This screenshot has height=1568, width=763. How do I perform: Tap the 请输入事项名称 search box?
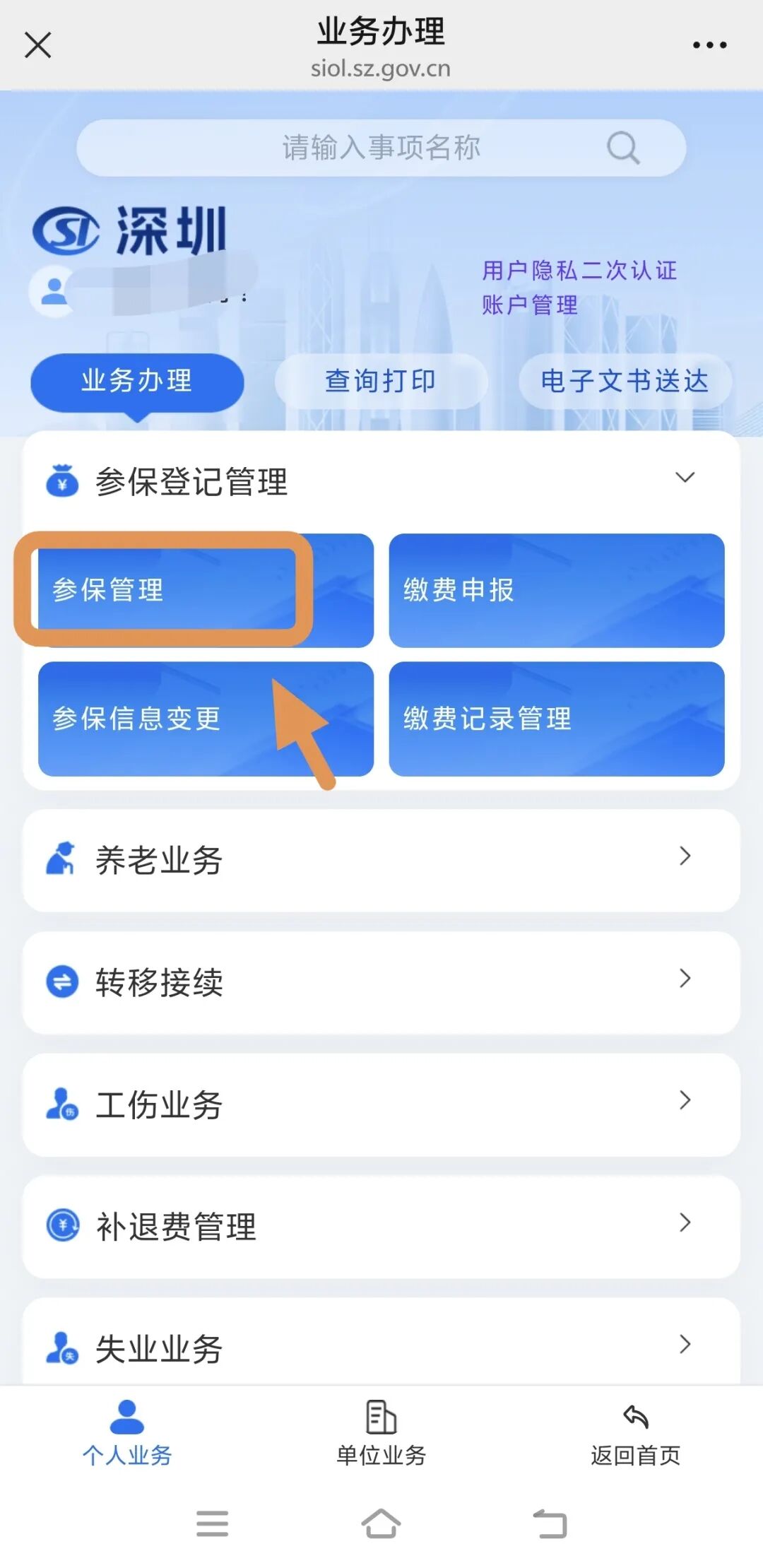click(x=381, y=148)
